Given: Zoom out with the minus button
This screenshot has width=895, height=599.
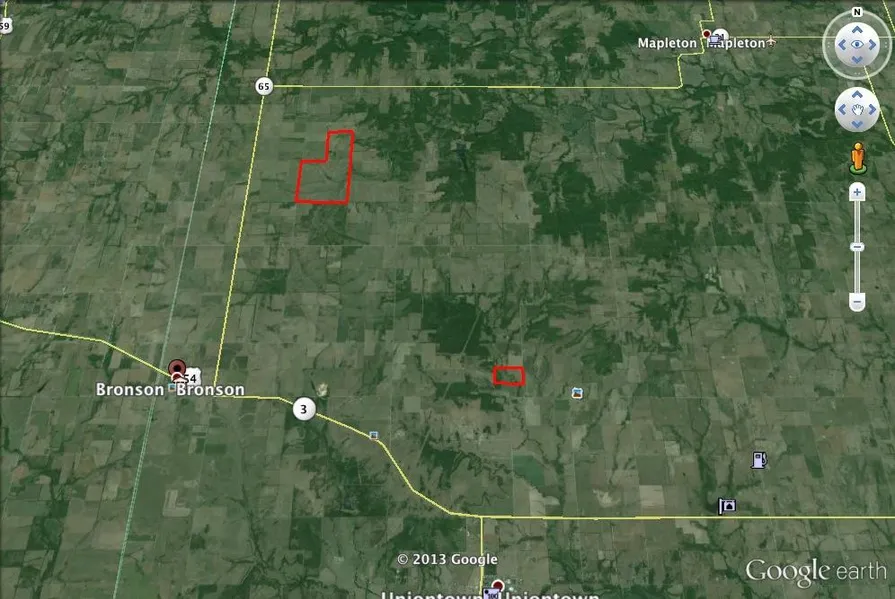Looking at the screenshot, I should (x=857, y=301).
